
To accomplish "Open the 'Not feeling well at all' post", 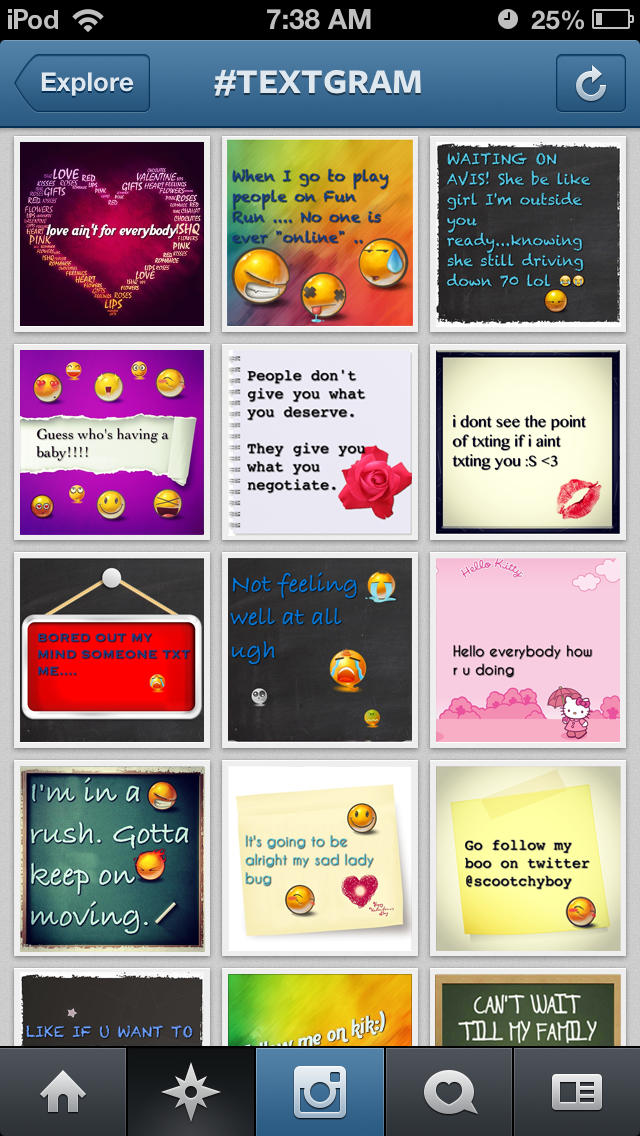I will [320, 649].
